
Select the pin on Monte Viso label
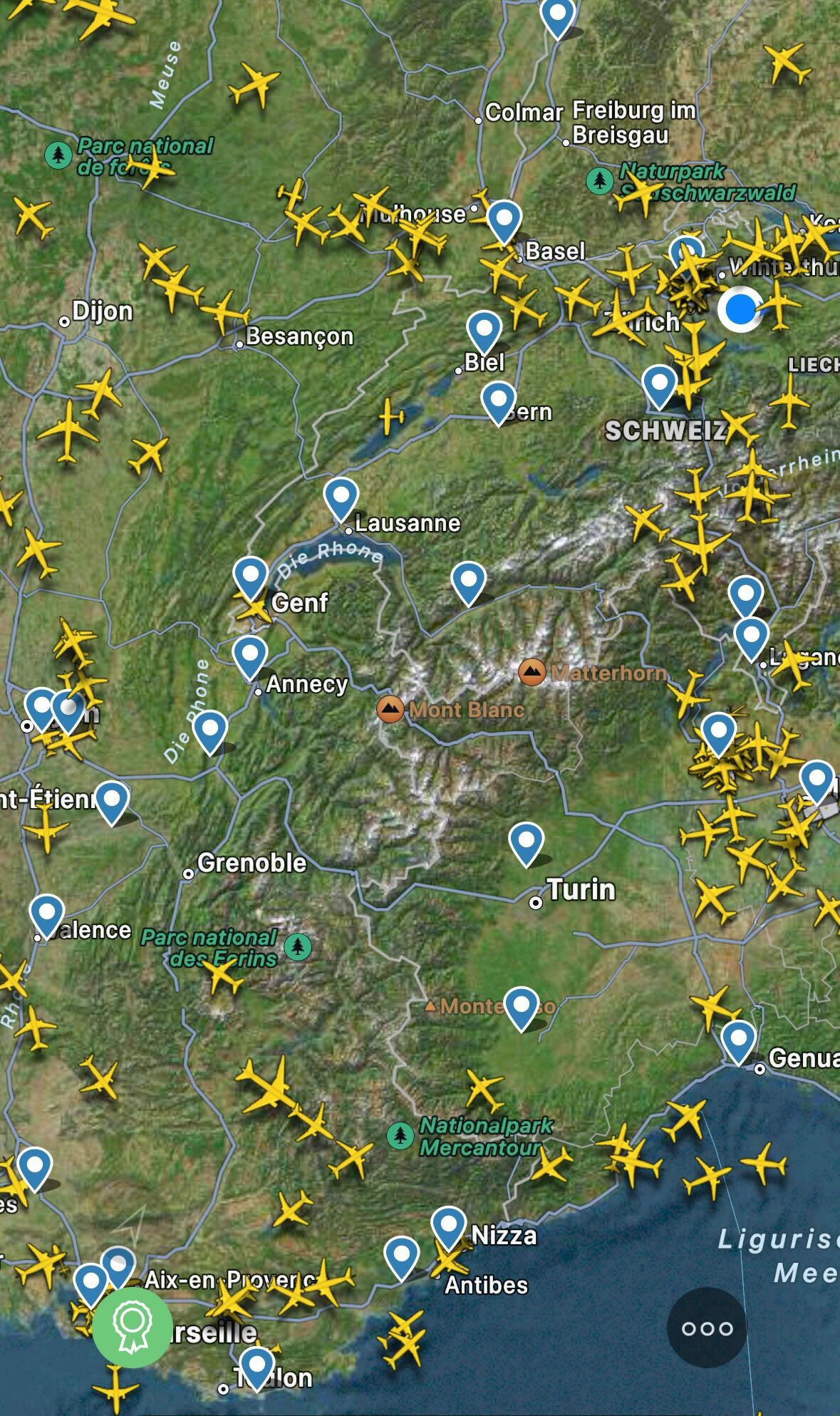[521, 1006]
